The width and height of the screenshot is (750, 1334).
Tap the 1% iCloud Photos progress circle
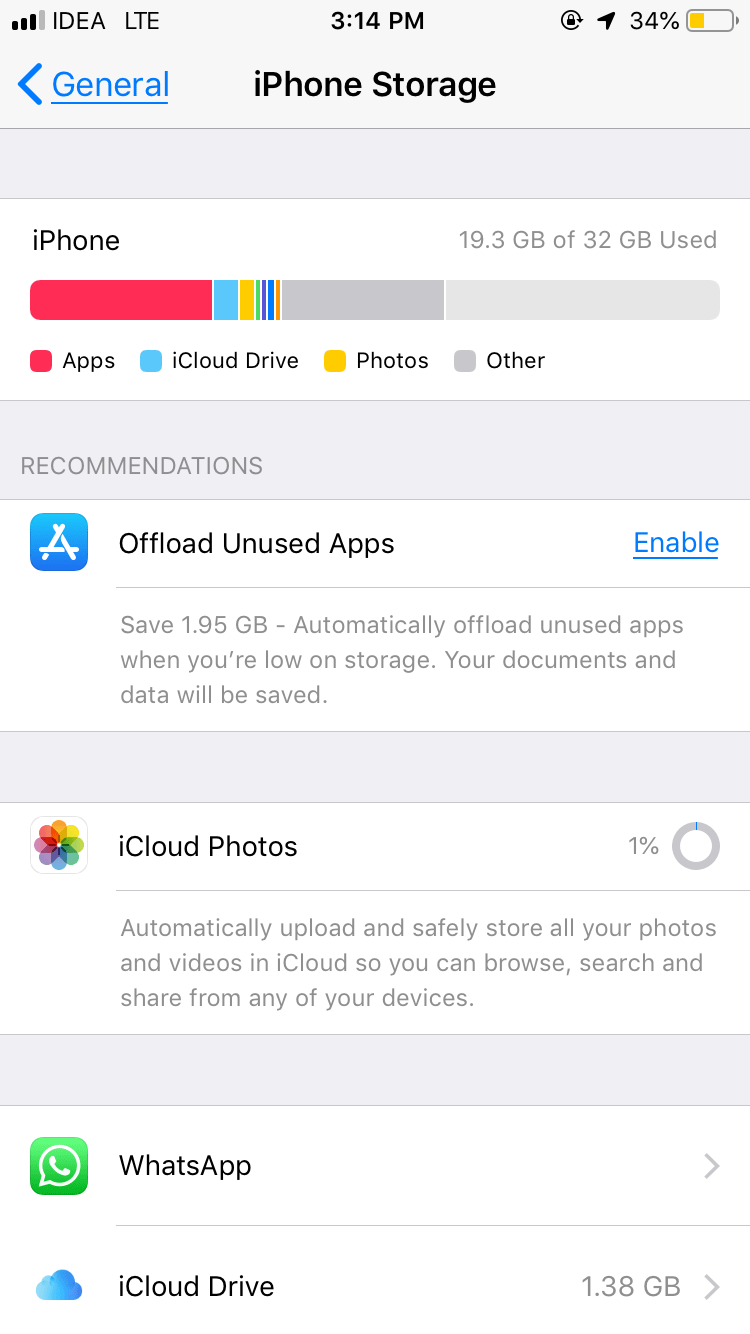coord(697,845)
